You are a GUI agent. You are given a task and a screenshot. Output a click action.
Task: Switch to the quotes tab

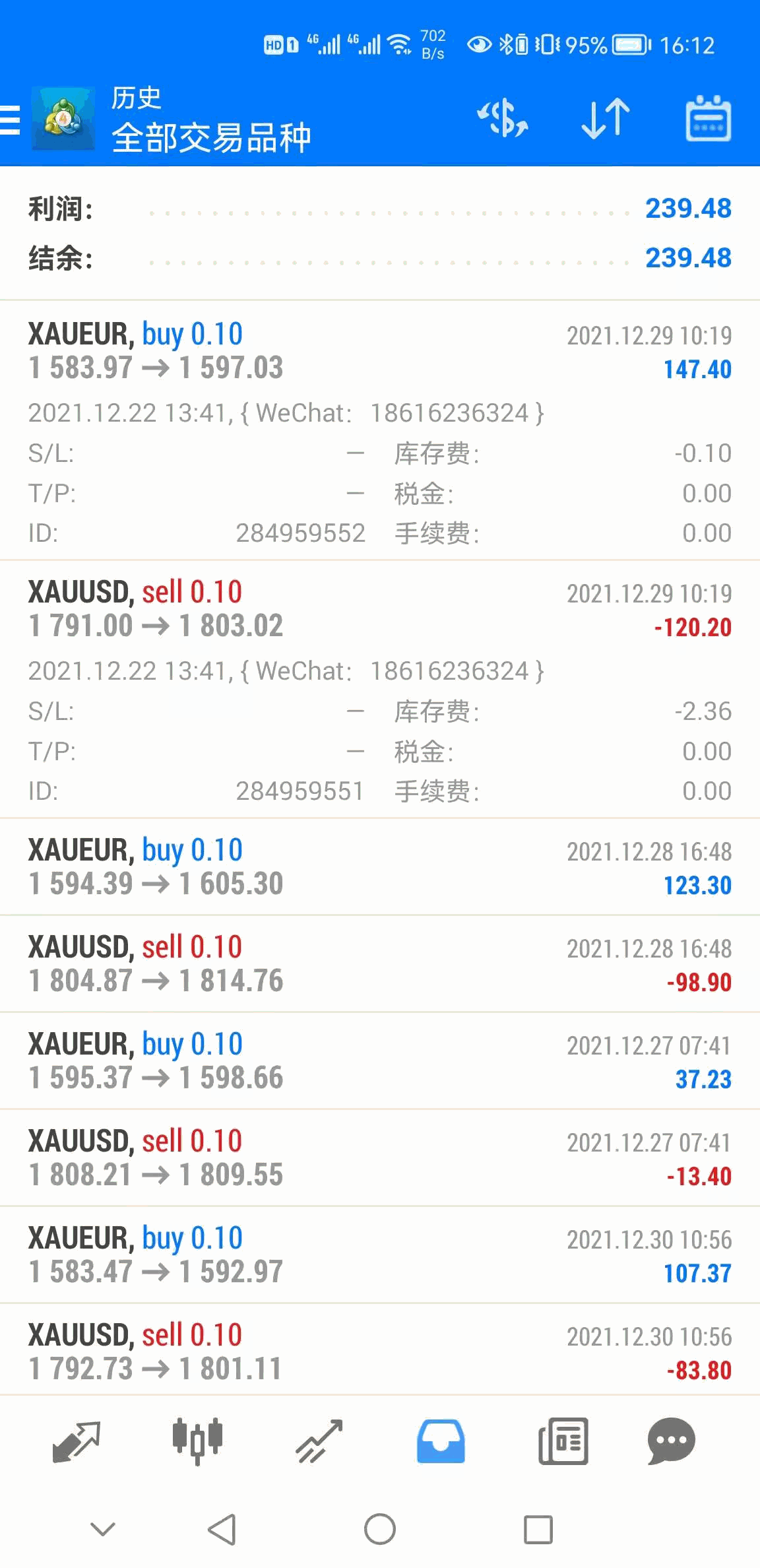coord(76,1441)
